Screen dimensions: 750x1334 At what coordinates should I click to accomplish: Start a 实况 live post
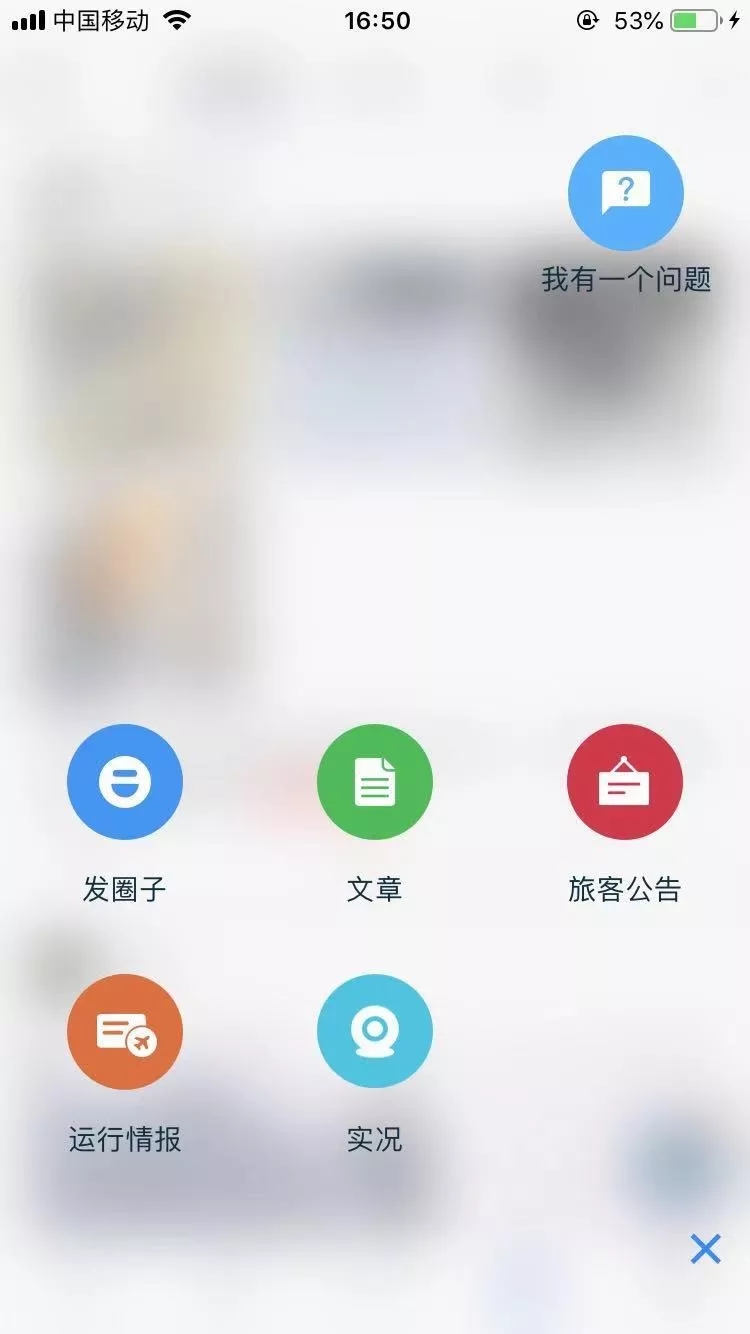(375, 1033)
